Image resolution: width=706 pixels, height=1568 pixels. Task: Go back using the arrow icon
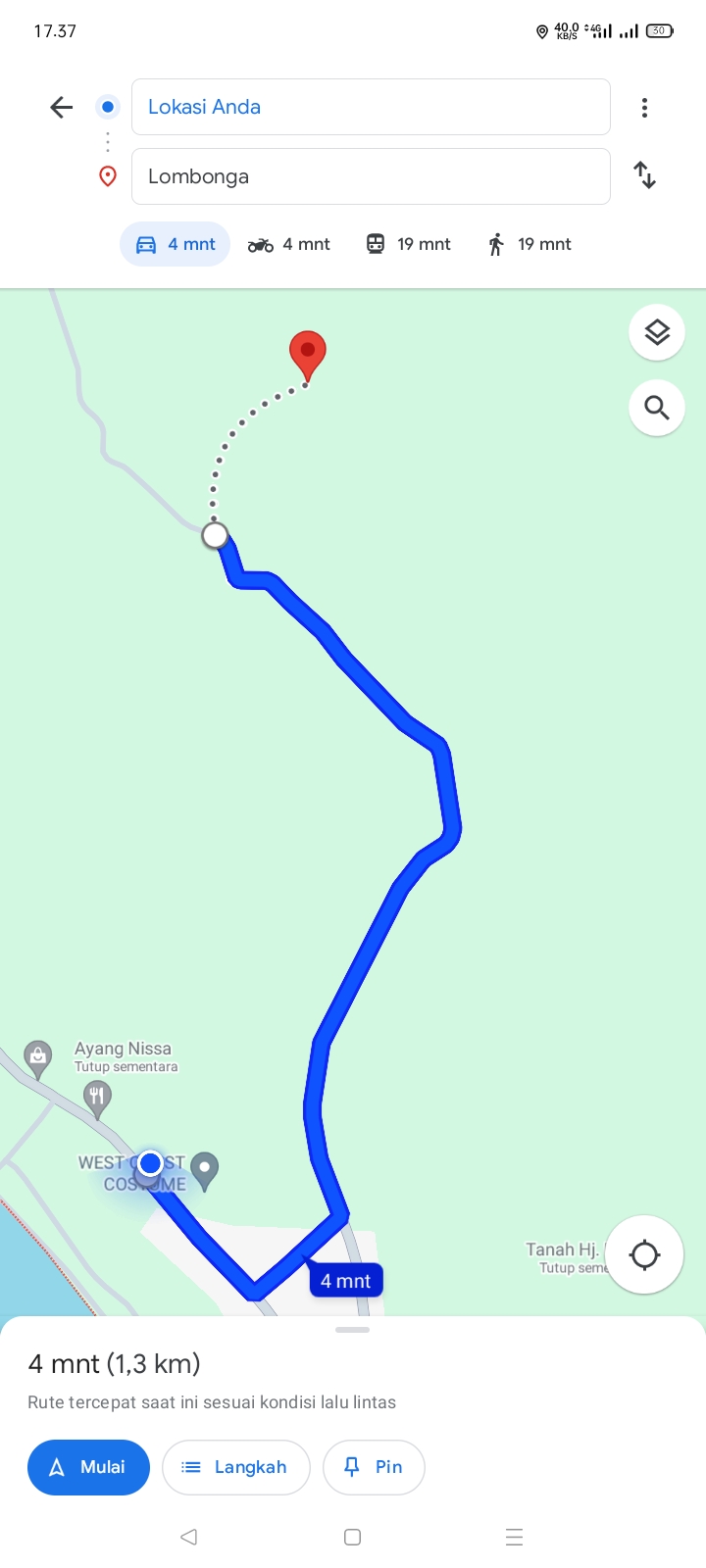tap(62, 107)
